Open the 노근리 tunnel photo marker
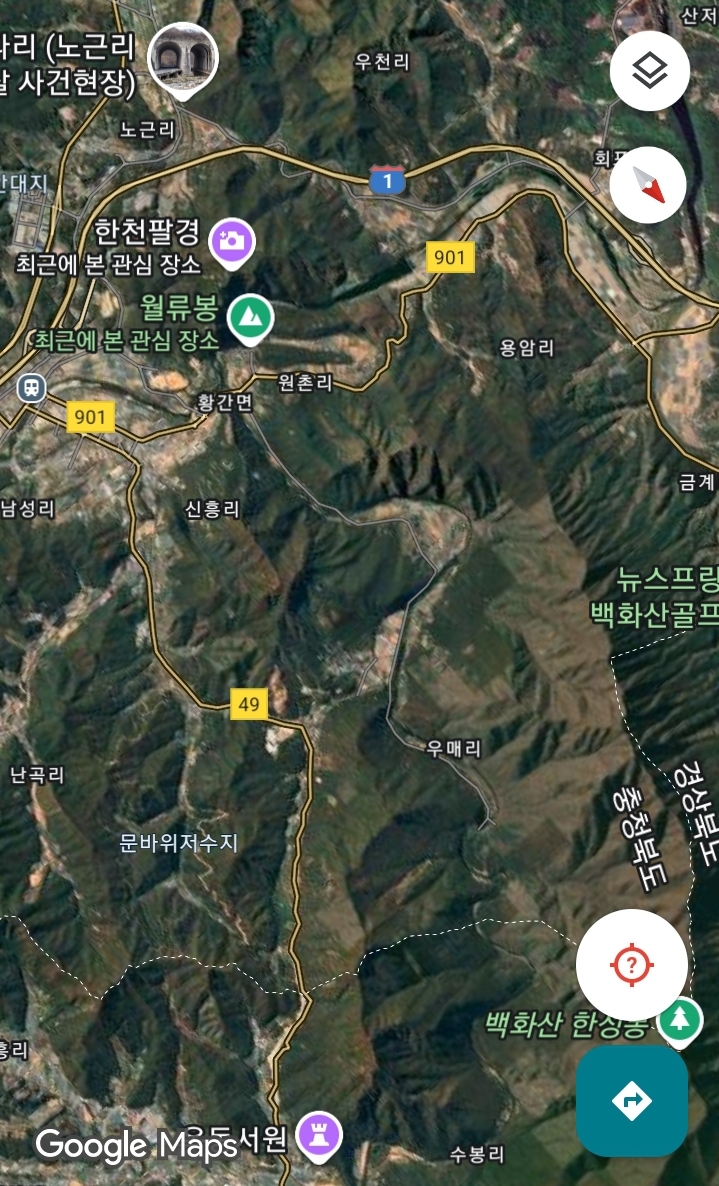This screenshot has height=1186, width=719. (x=183, y=61)
